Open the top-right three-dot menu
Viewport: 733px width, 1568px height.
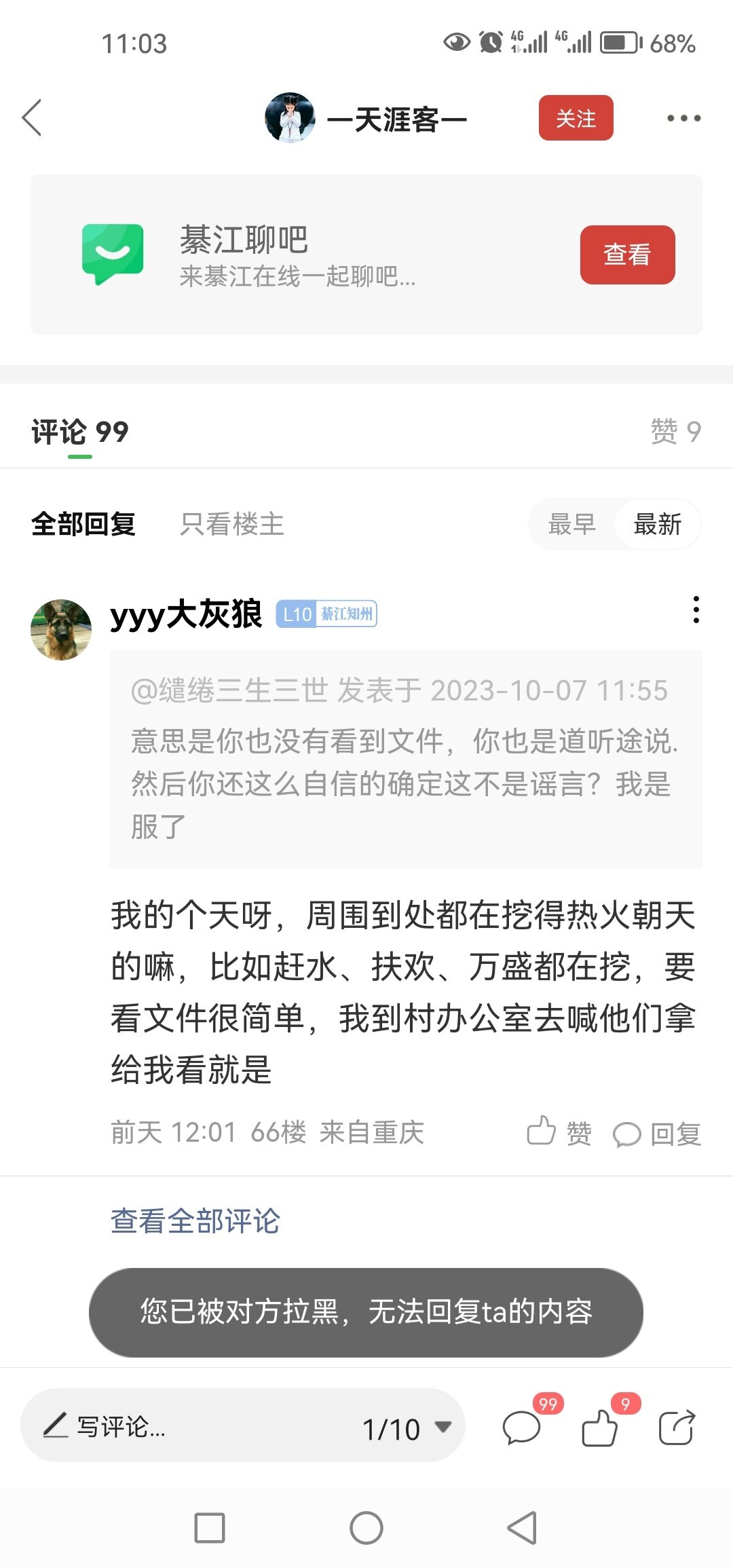tap(683, 118)
